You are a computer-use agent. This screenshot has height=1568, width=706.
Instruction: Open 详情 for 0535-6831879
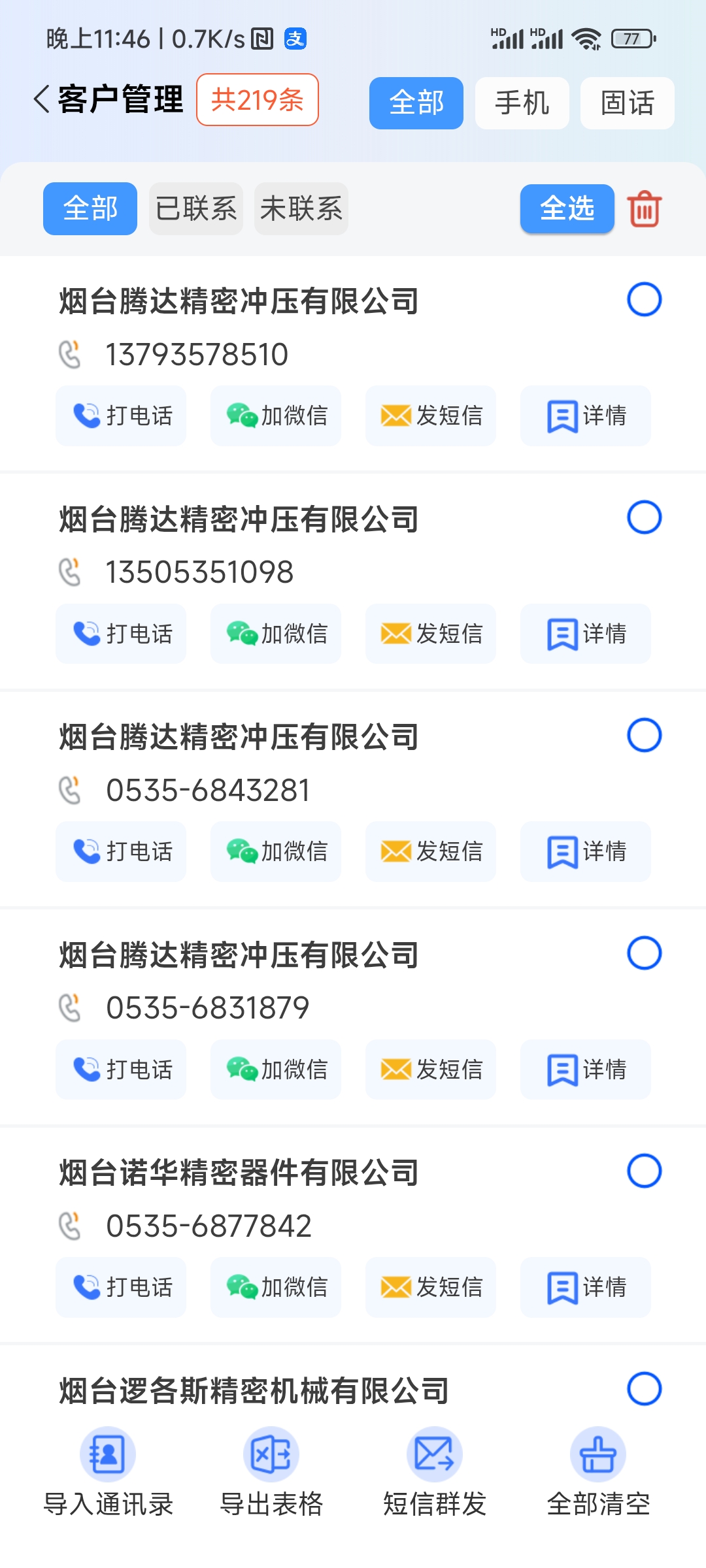[586, 1070]
